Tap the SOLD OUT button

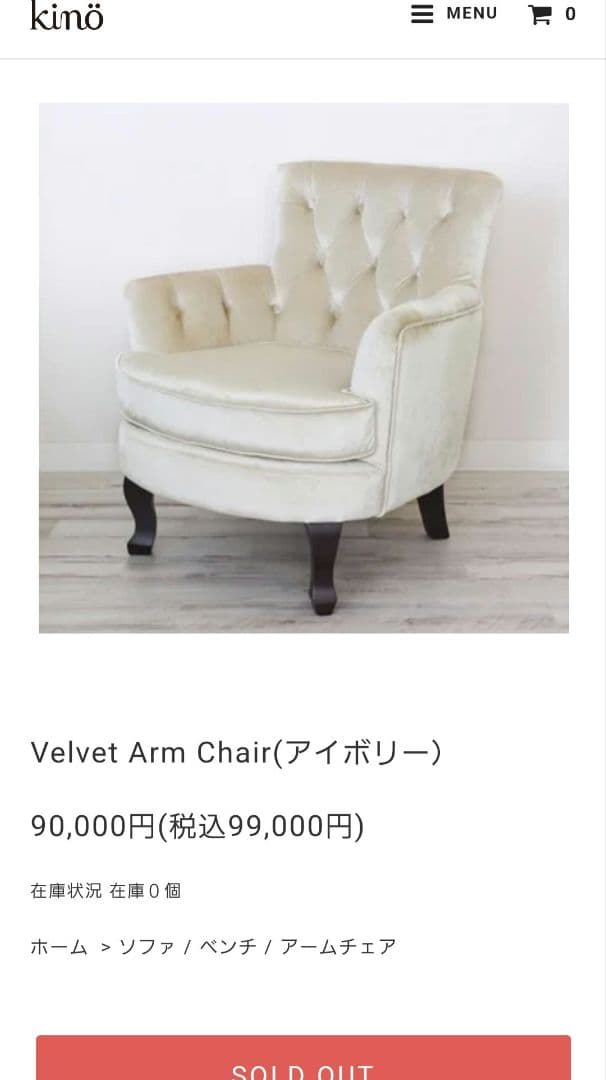point(303,1062)
